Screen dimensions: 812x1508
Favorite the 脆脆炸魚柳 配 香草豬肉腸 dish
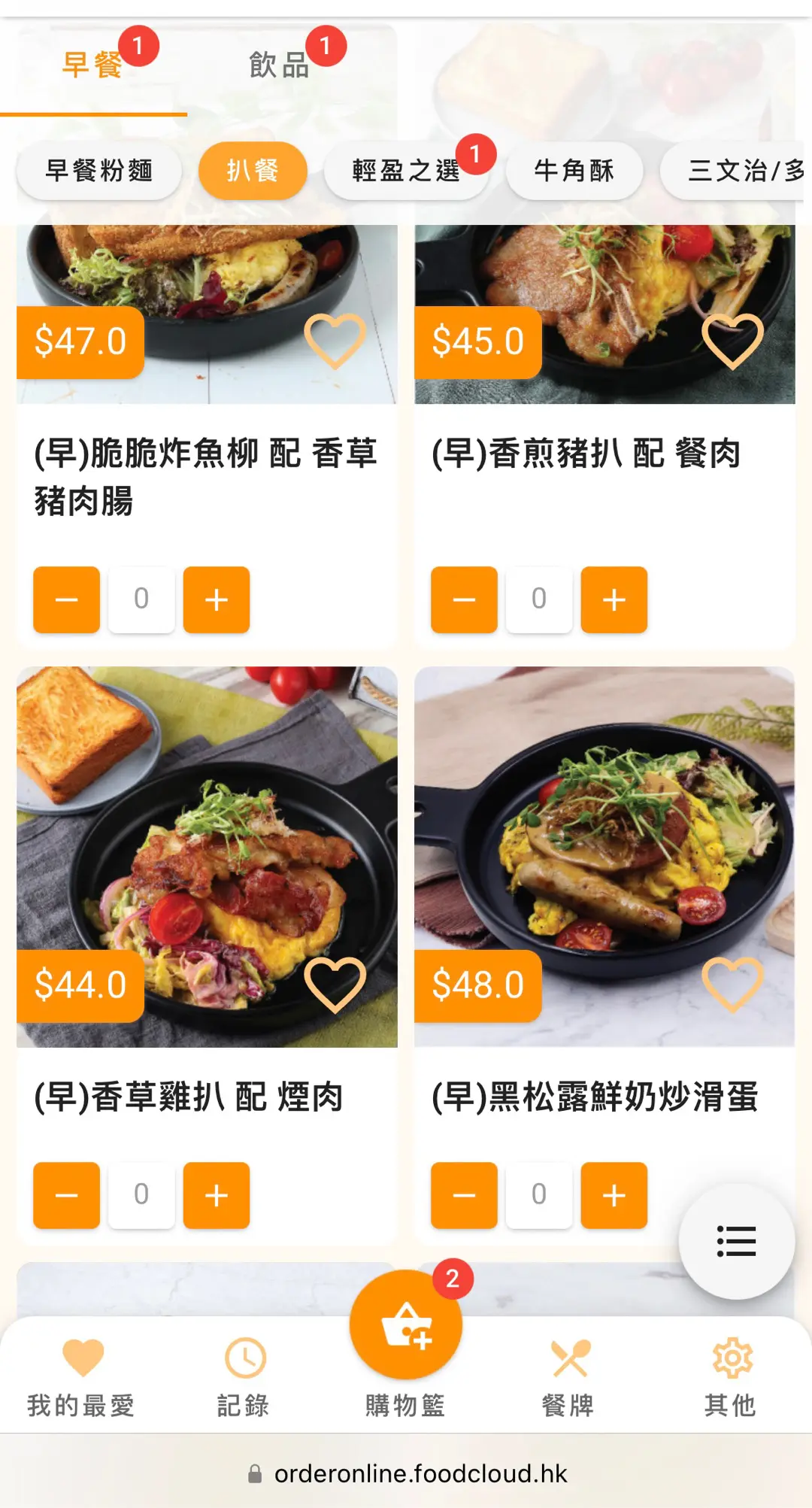(x=335, y=341)
